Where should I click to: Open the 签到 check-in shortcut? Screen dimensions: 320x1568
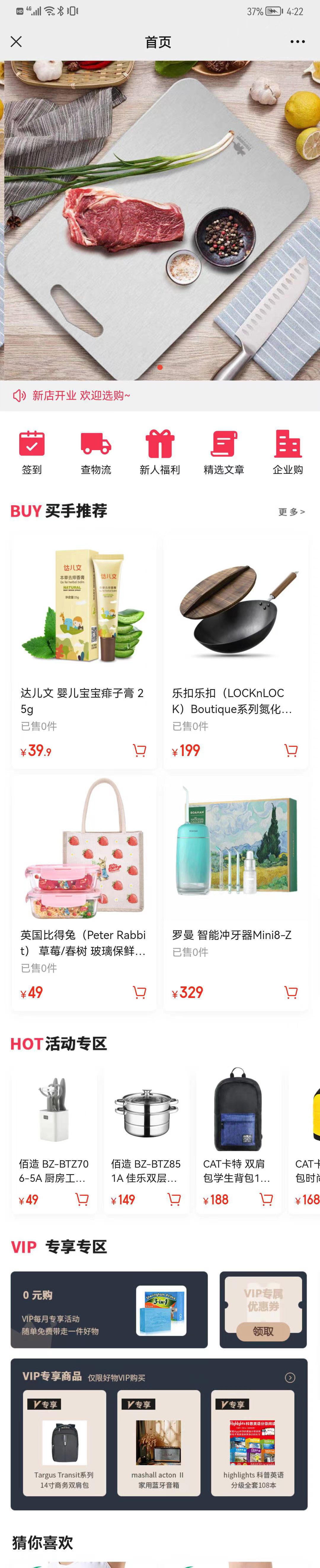coord(32,452)
